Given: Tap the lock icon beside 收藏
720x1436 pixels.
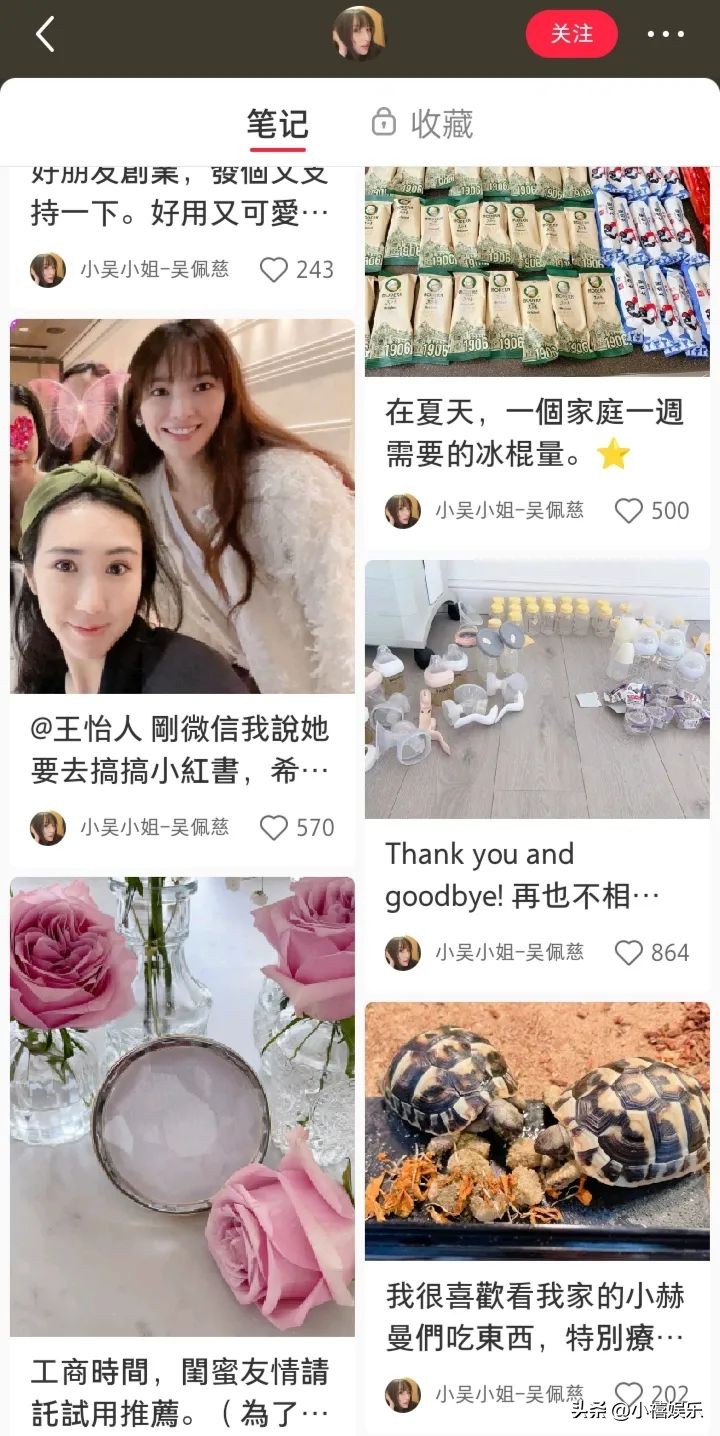Looking at the screenshot, I should 385,124.
